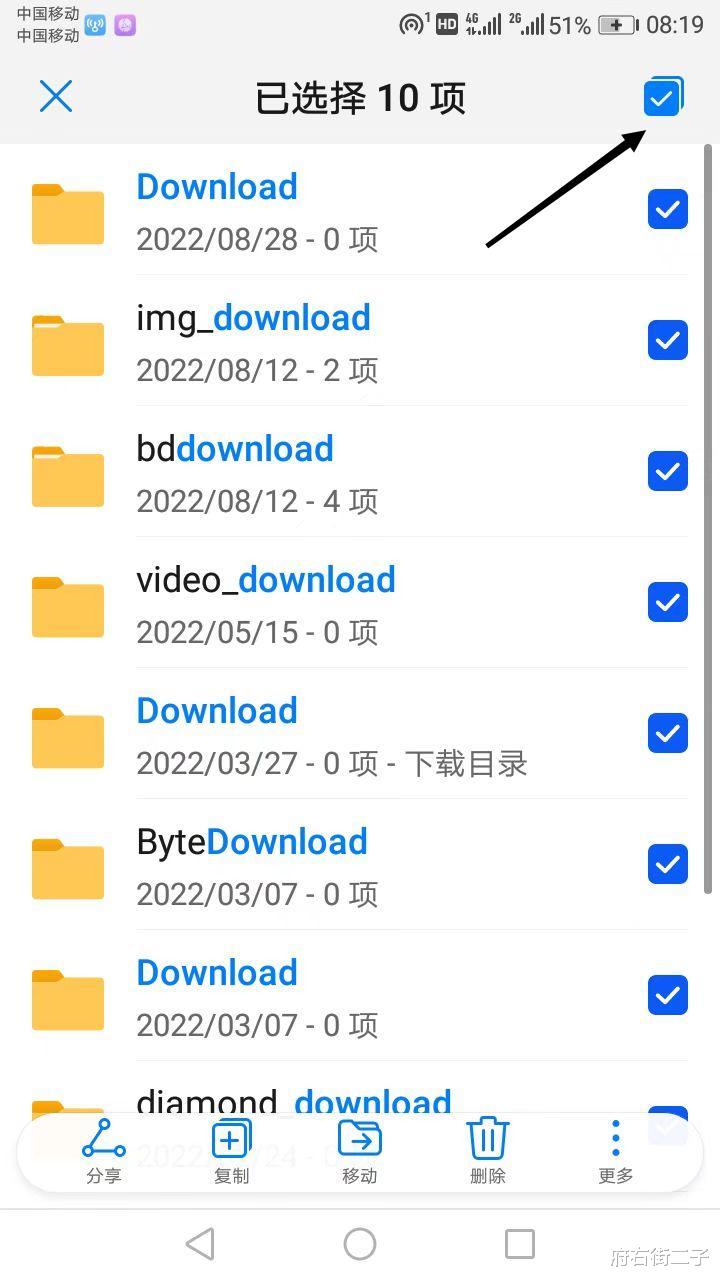This screenshot has width=720, height=1280.
Task: Open the video_download folder entry
Action: click(x=266, y=579)
